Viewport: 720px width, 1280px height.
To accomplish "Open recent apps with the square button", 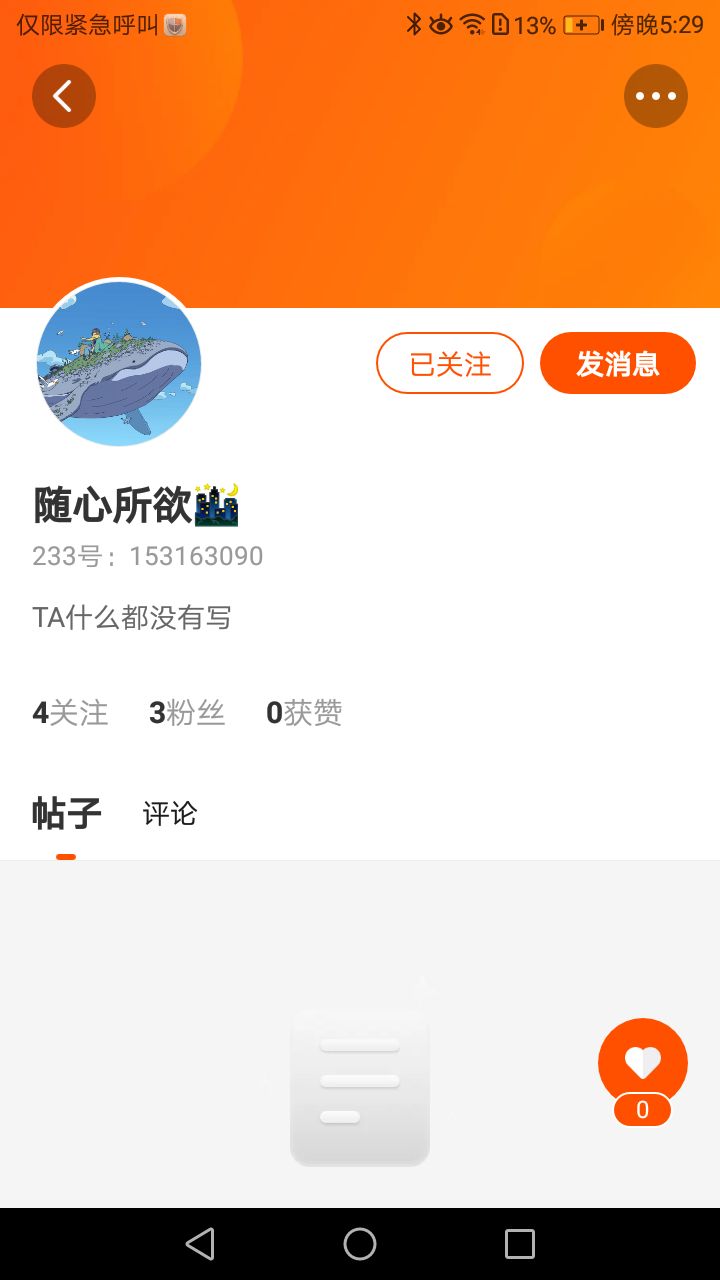I will [x=520, y=1244].
